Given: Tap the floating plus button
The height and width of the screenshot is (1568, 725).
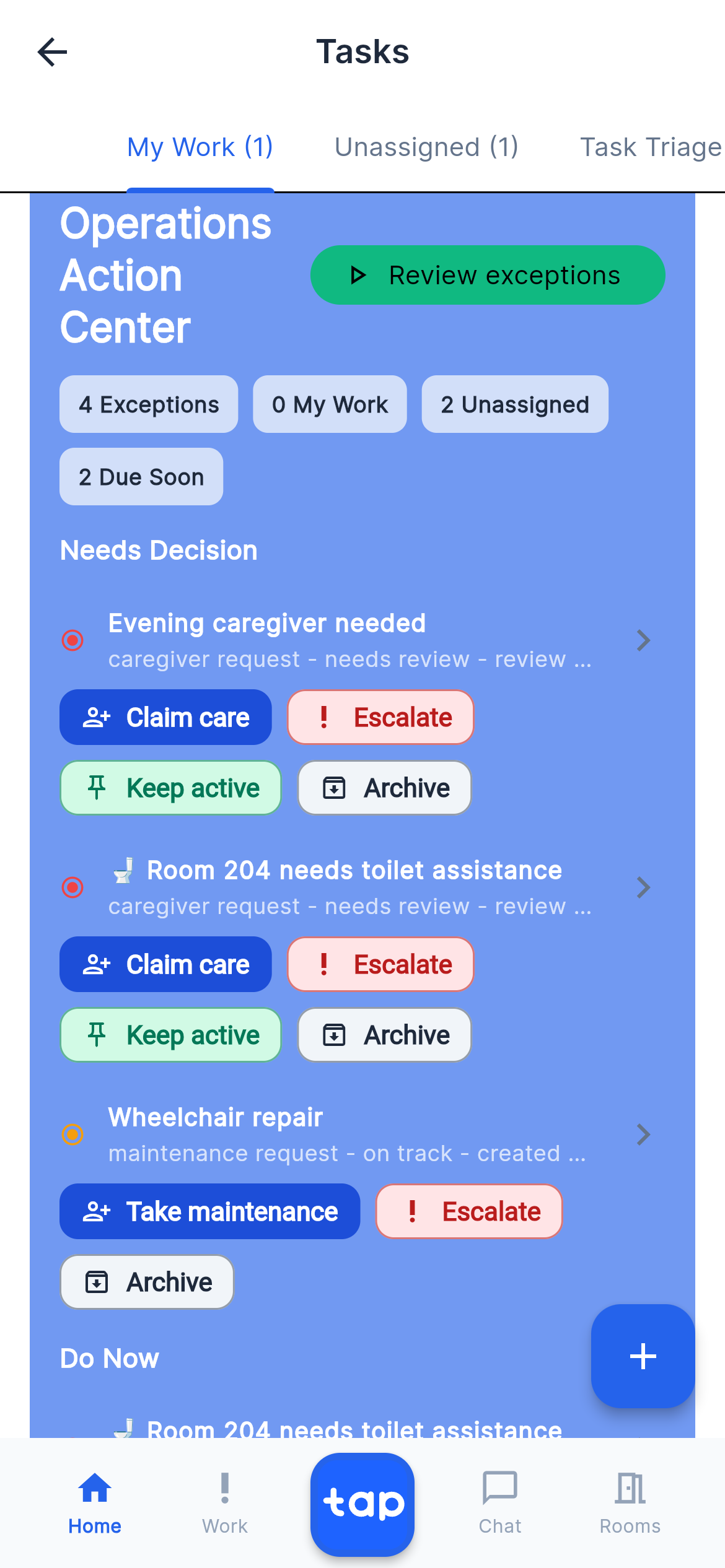Looking at the screenshot, I should click(x=643, y=1356).
